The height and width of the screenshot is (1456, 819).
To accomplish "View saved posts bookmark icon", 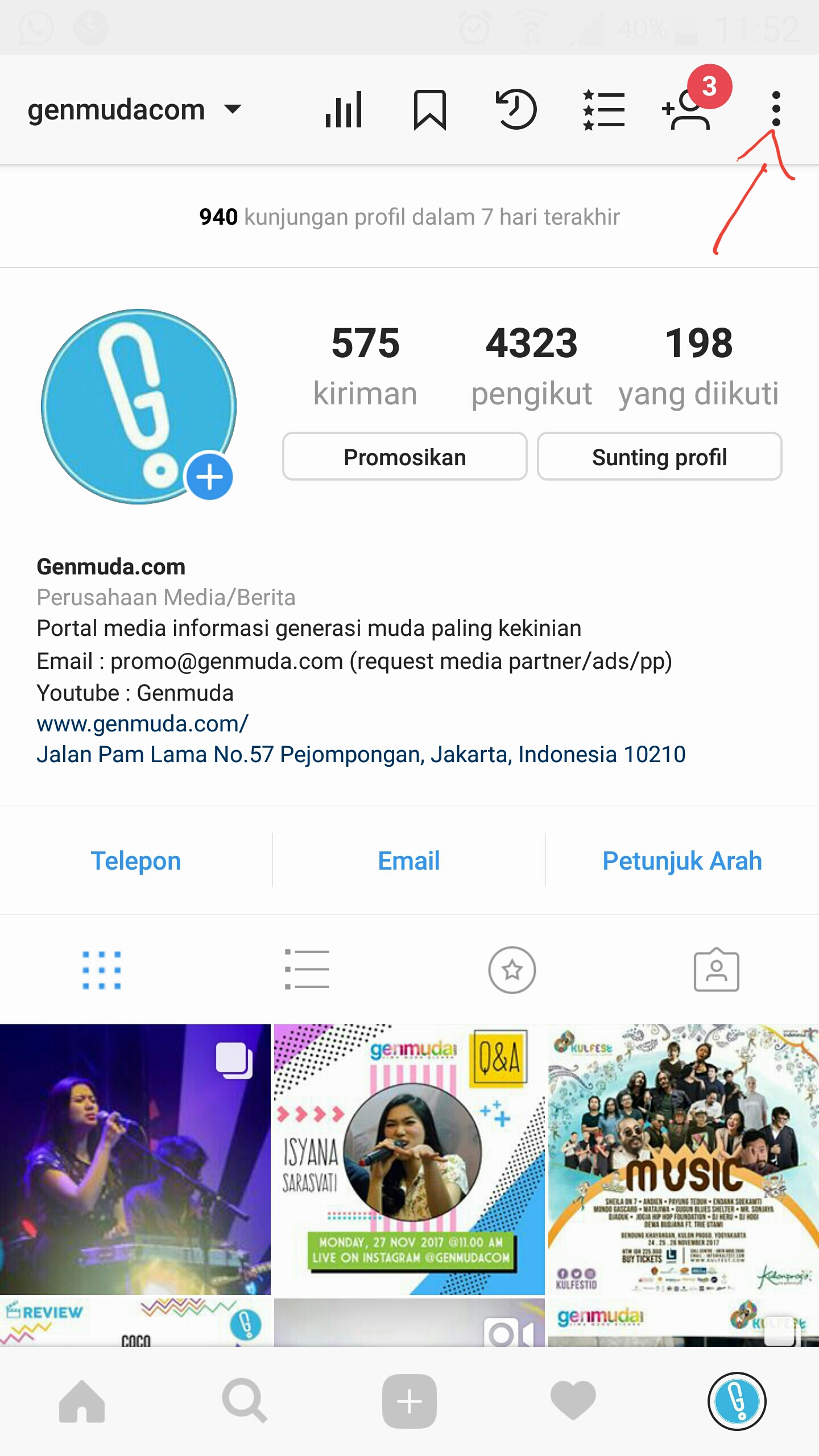I will pyautogui.click(x=429, y=109).
